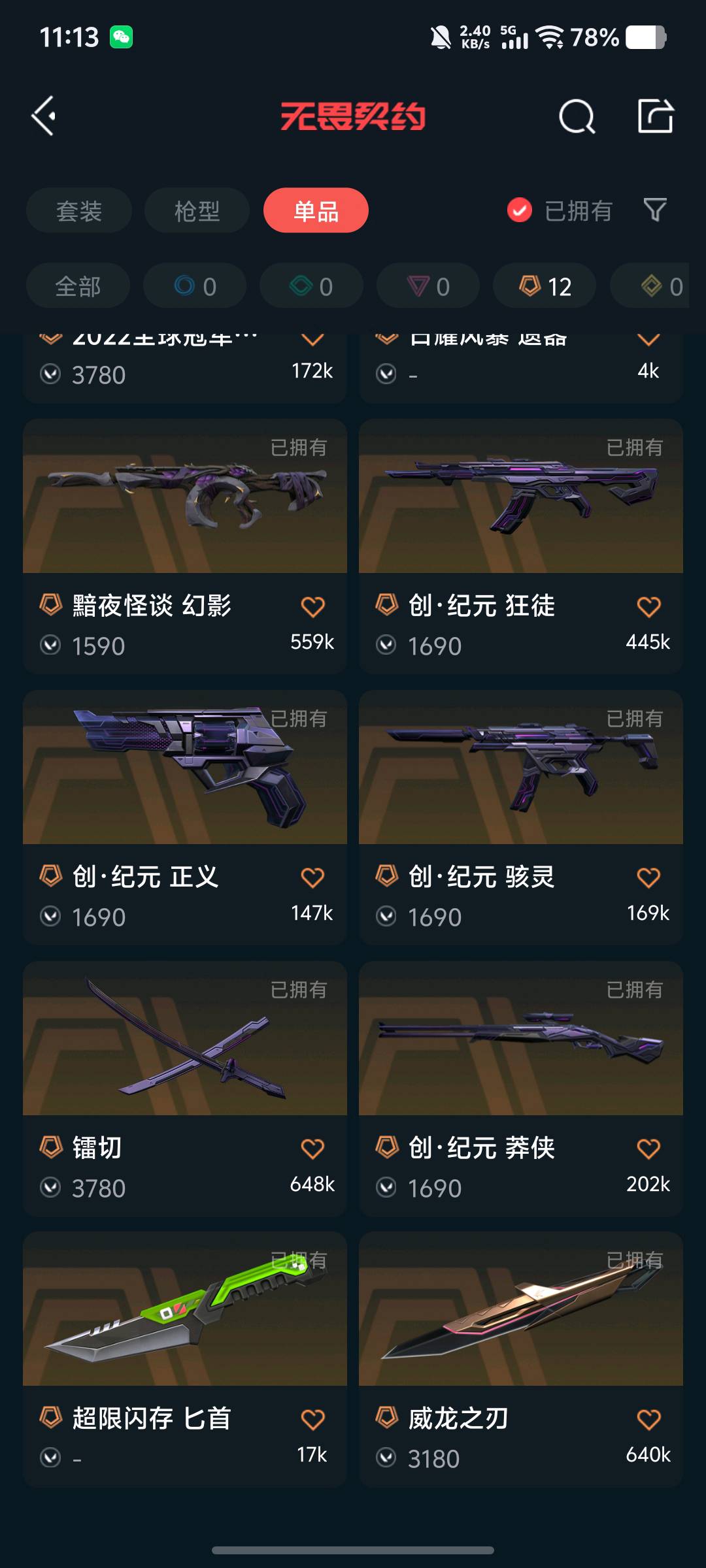The height and width of the screenshot is (1568, 706).
Task: Select the 单品 tab
Action: click(x=316, y=210)
